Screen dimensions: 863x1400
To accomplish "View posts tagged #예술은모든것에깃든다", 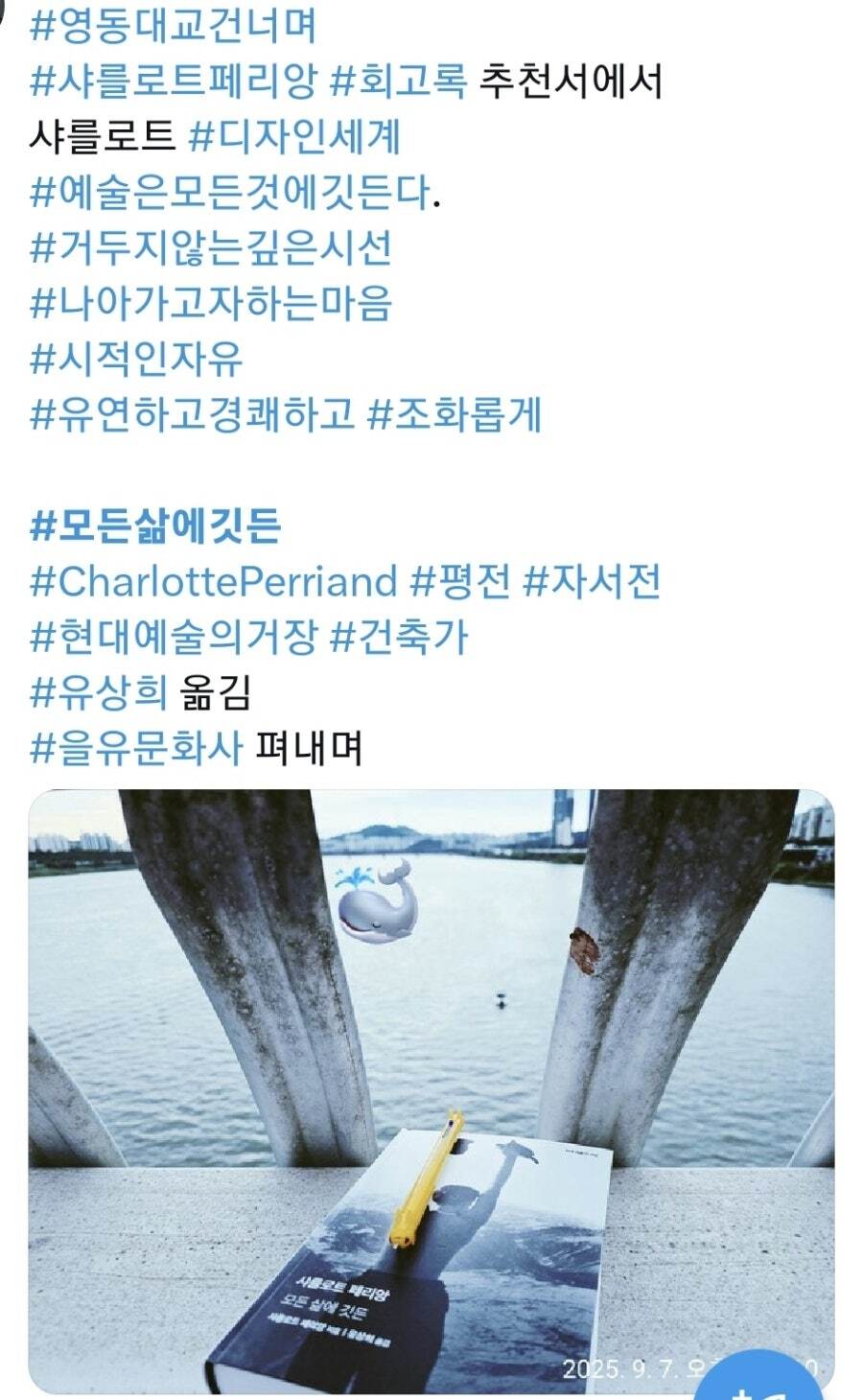I will coord(230,193).
